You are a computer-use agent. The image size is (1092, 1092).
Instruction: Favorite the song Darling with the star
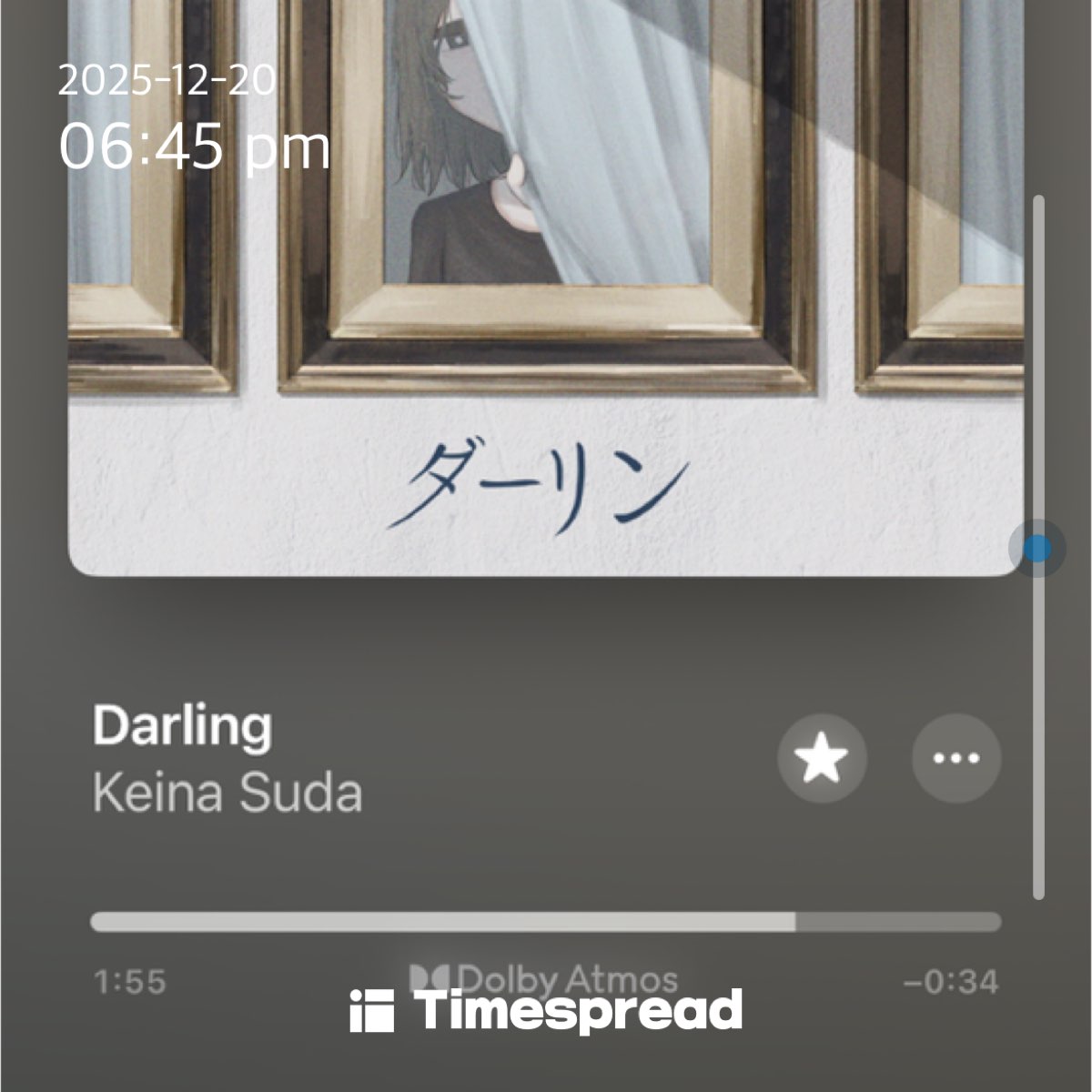[822, 758]
